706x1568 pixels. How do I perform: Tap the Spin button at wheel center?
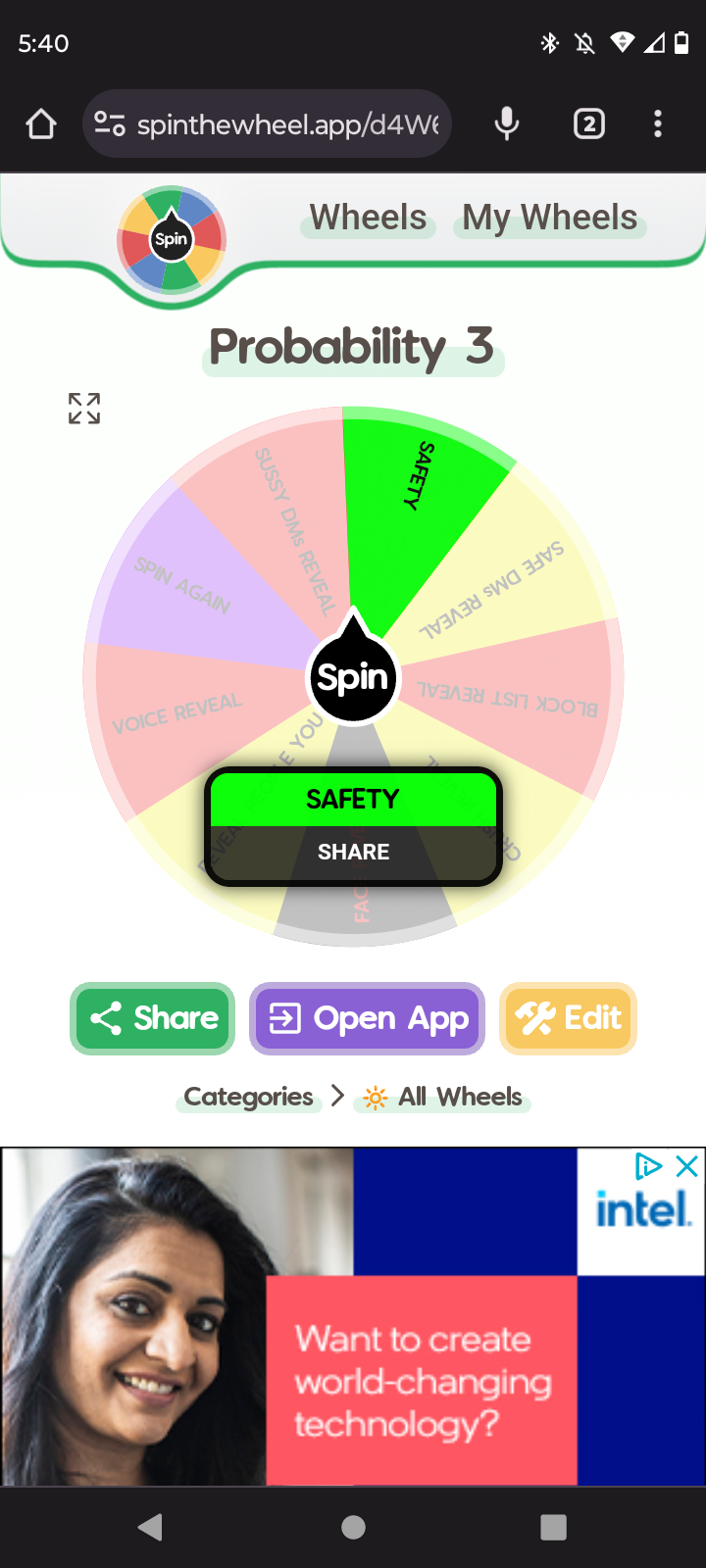(x=353, y=677)
